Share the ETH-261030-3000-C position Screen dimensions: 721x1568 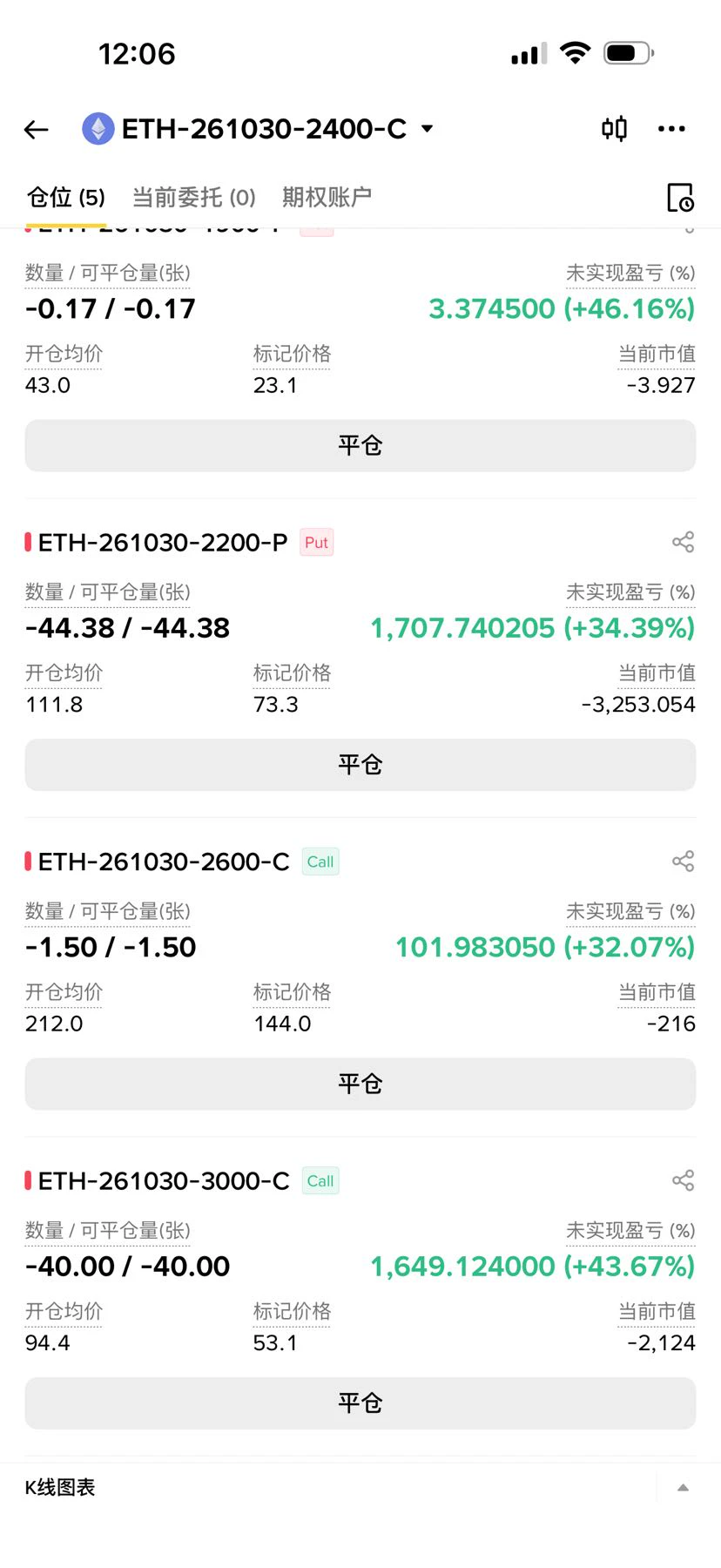click(x=683, y=1180)
